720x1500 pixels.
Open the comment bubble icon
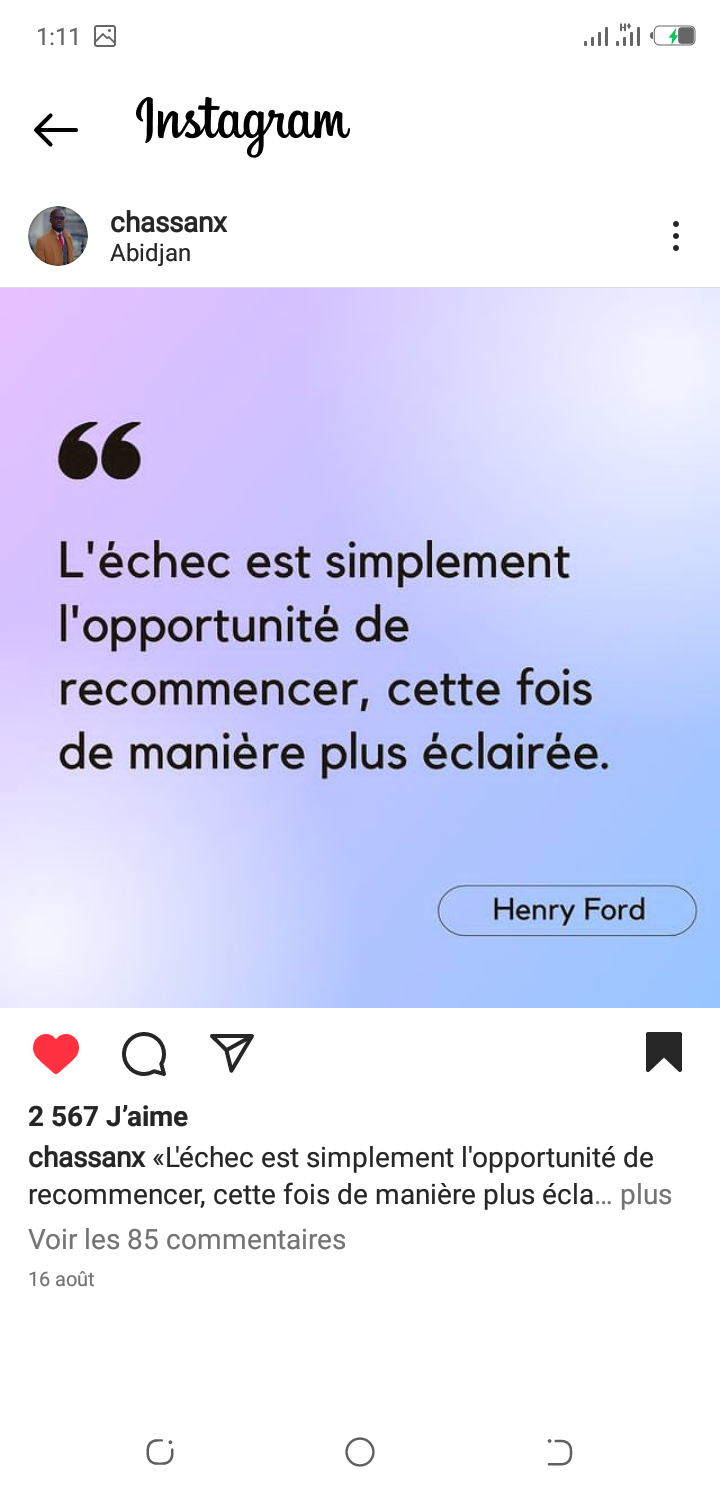pyautogui.click(x=144, y=1054)
